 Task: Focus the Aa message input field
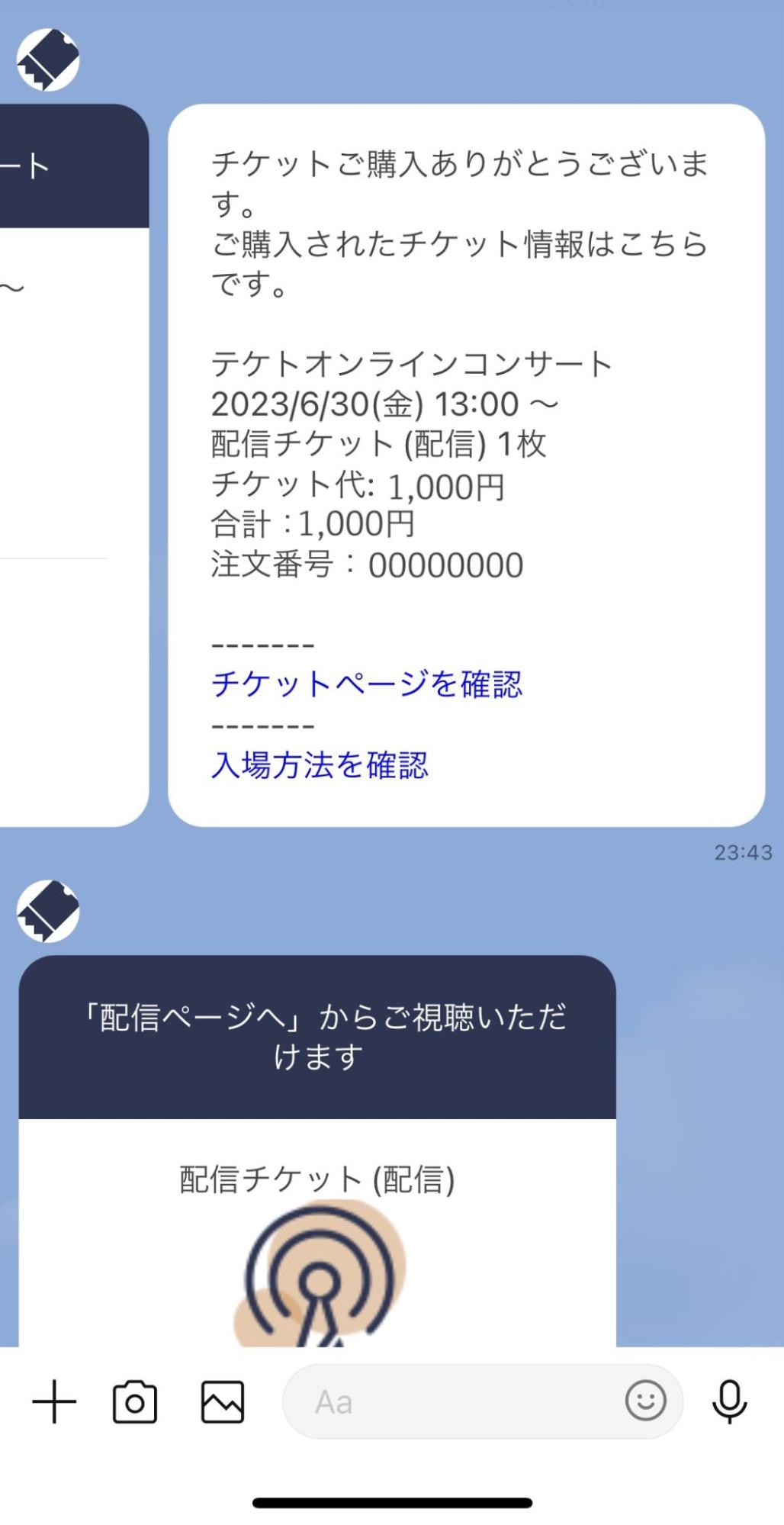450,1402
